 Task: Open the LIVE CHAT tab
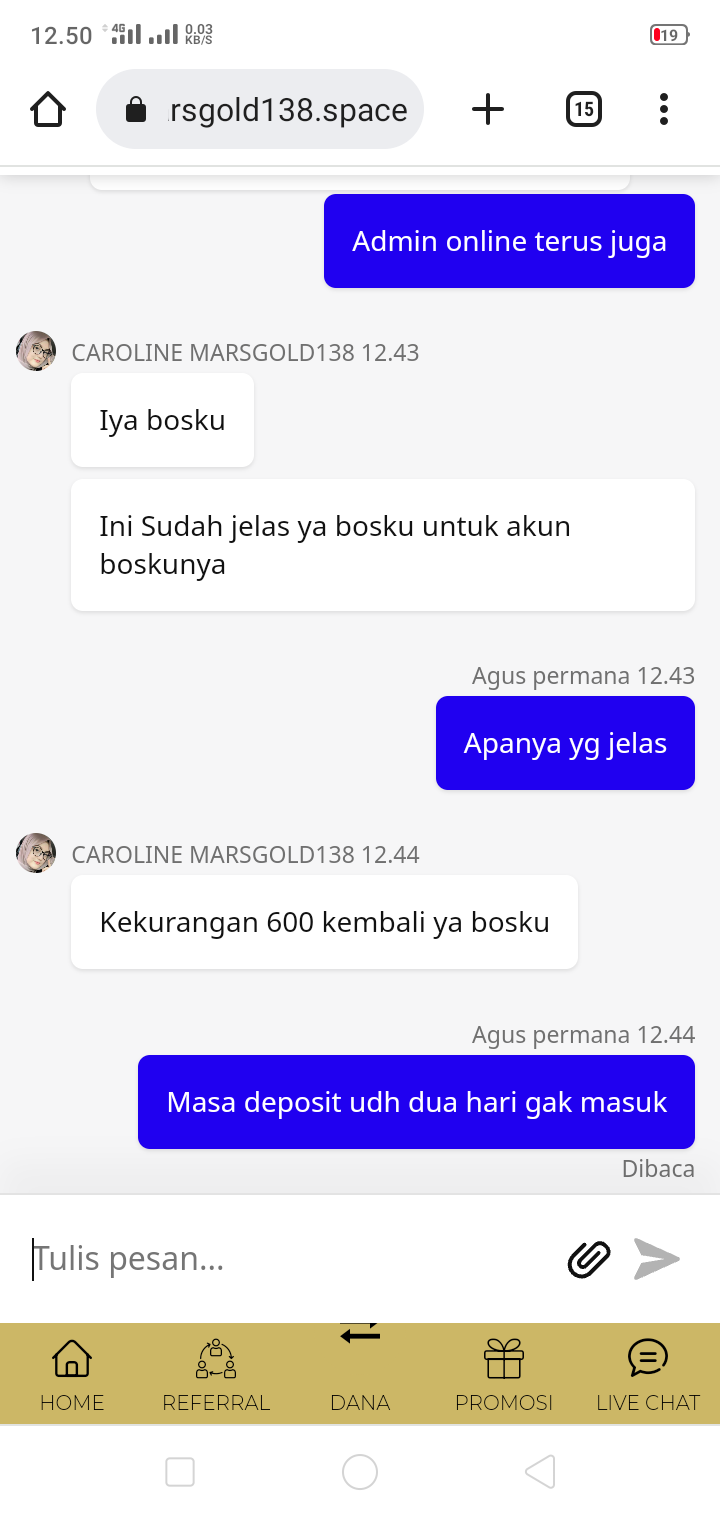[x=648, y=1375]
